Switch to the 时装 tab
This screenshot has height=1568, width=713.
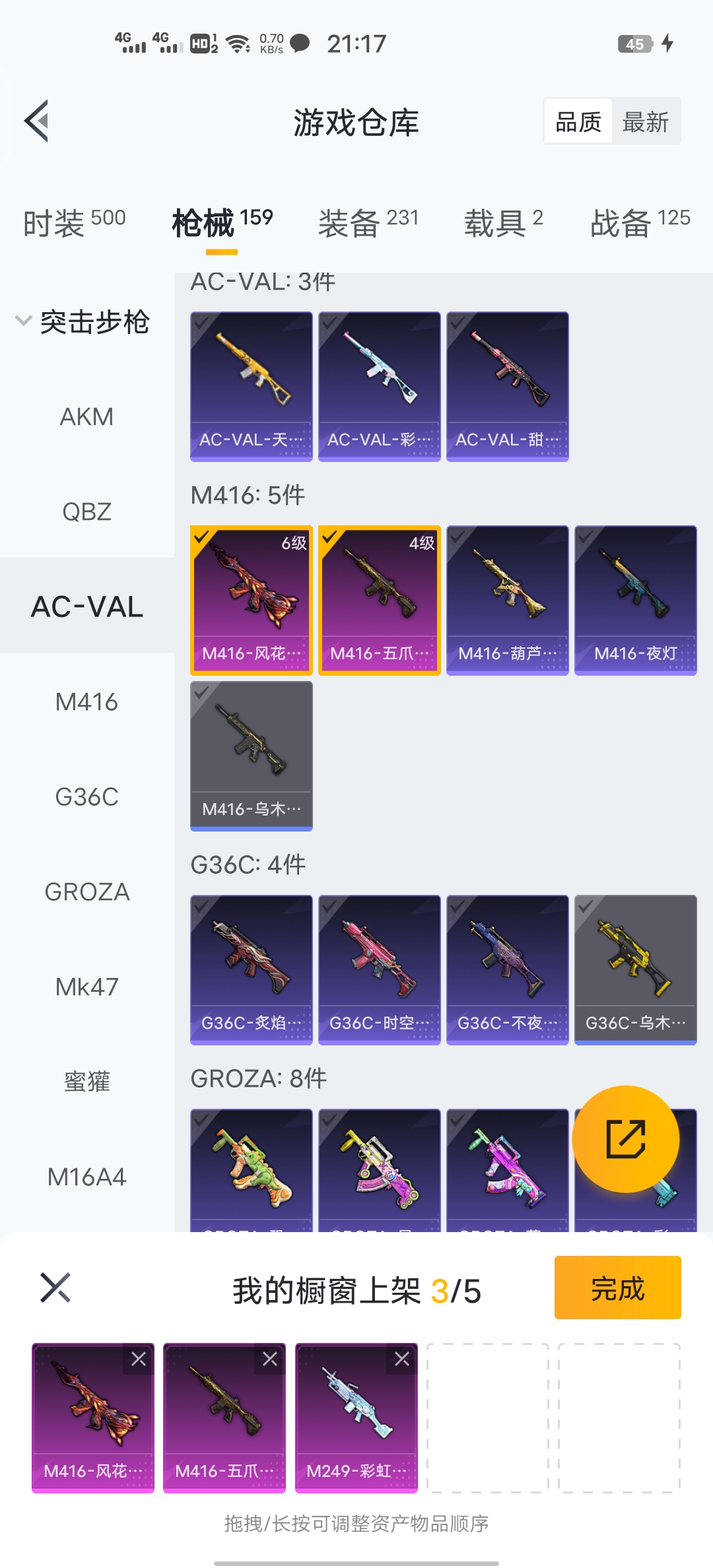74,222
